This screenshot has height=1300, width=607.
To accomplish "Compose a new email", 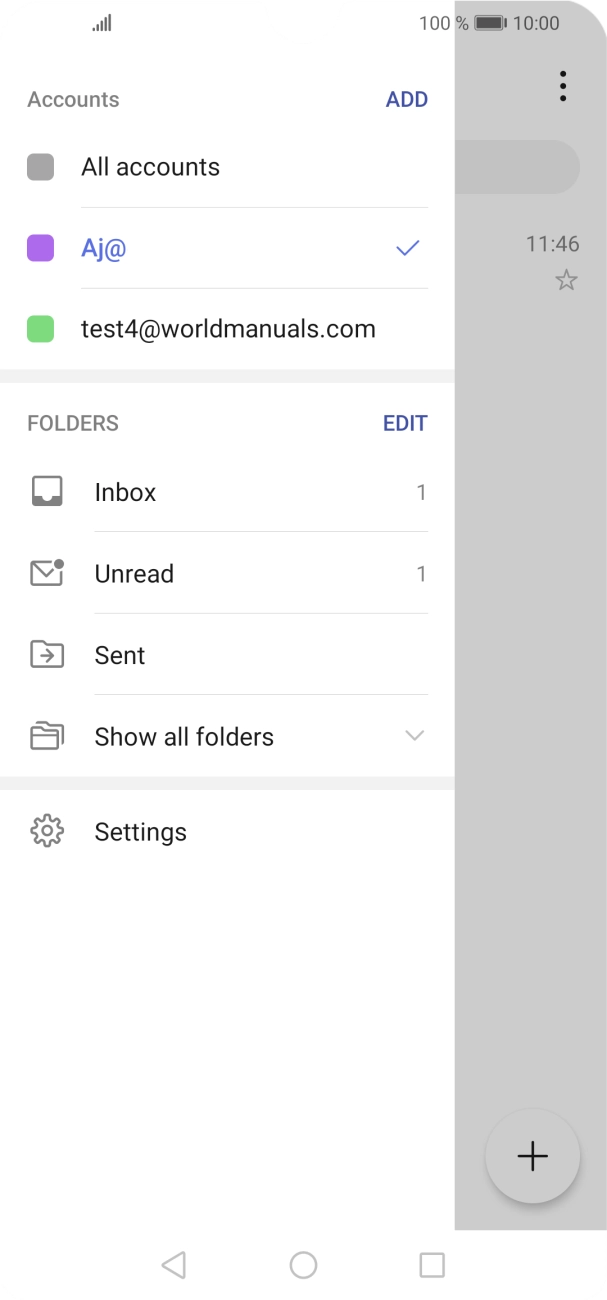I will [532, 1156].
